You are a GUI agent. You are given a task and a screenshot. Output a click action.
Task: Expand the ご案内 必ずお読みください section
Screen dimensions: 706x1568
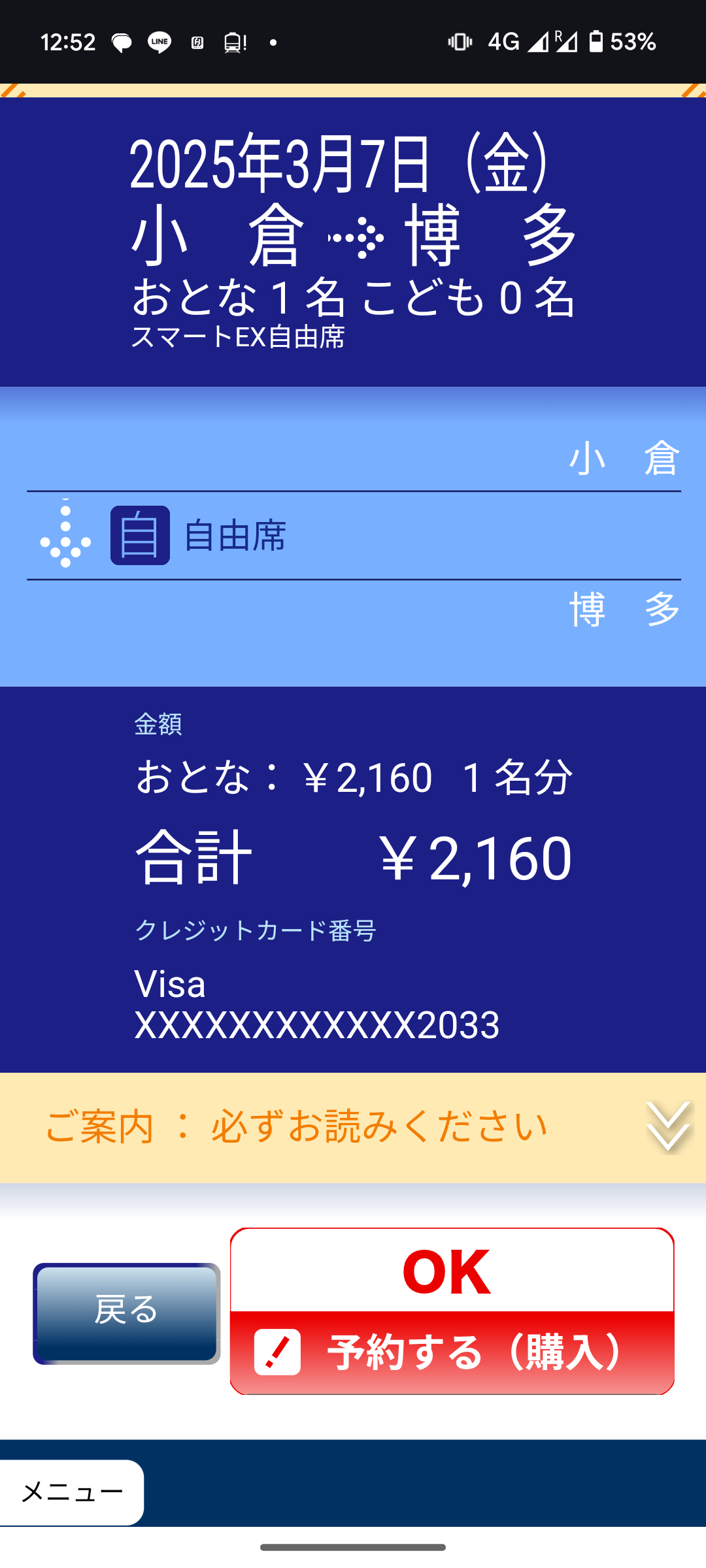[353, 1127]
